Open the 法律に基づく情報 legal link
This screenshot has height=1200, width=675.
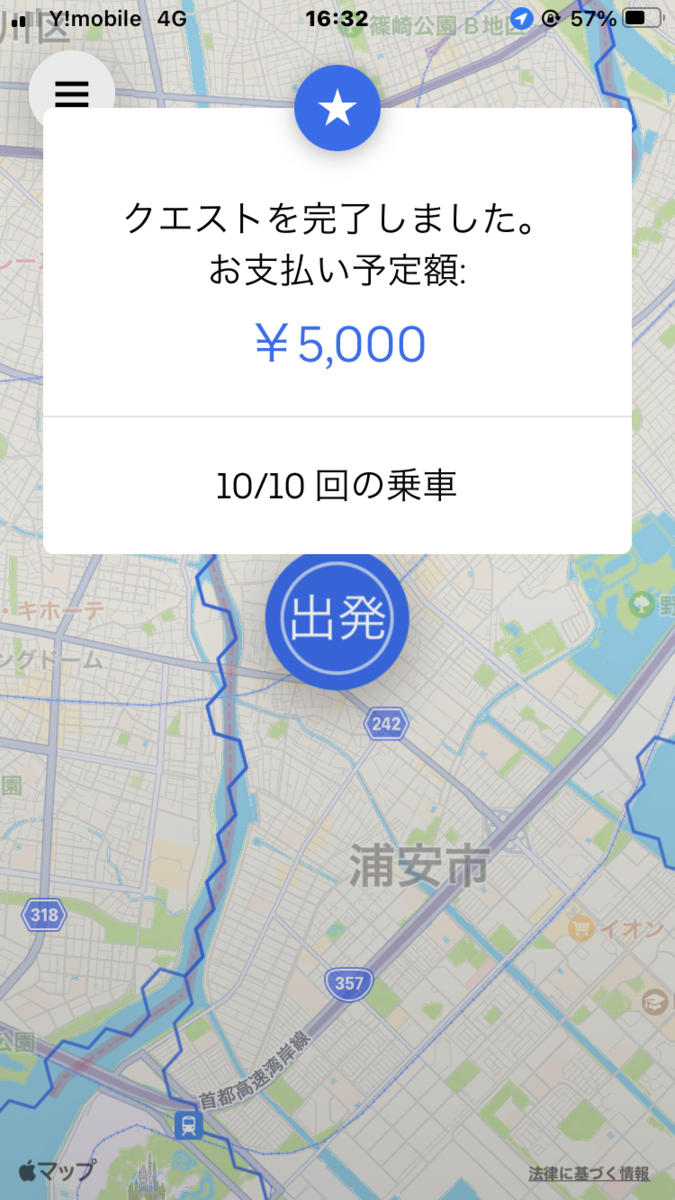(589, 1174)
